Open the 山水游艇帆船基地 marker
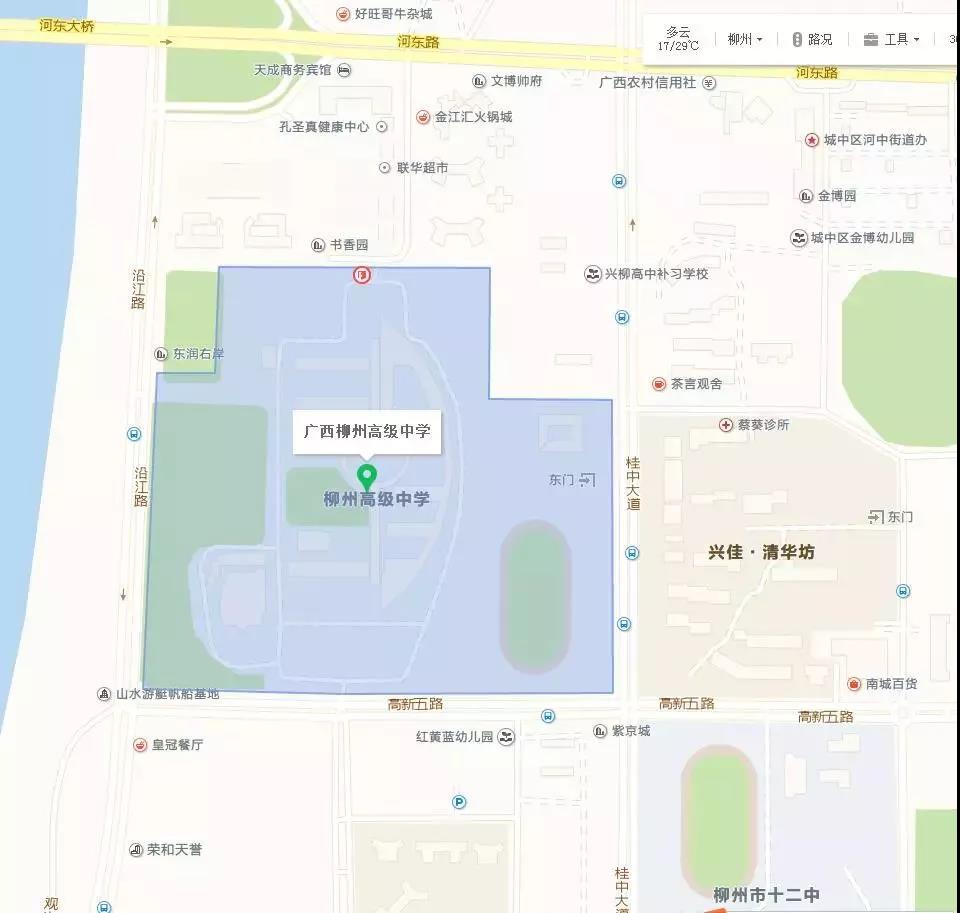This screenshot has width=960, height=913. (104, 694)
